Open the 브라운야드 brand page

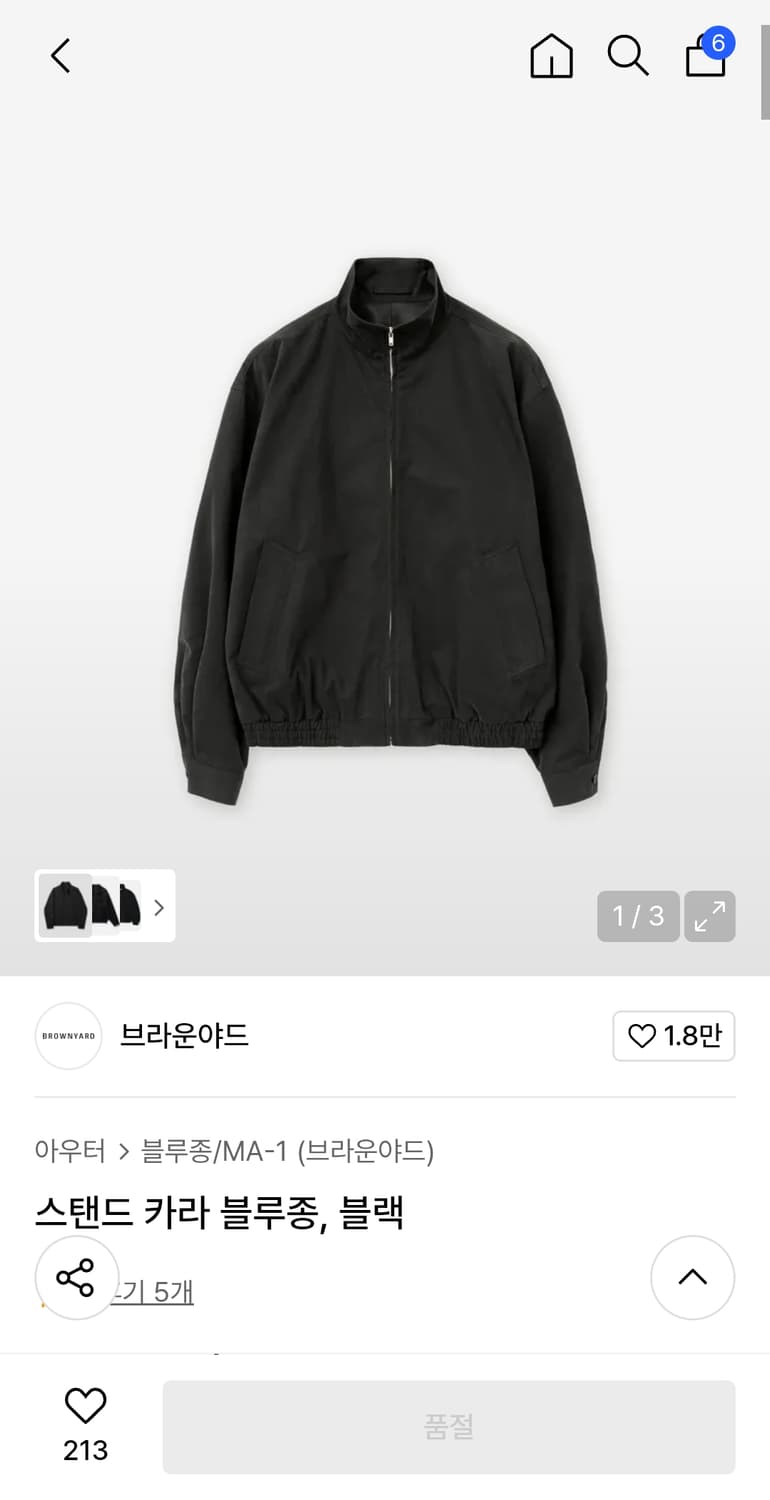[184, 1036]
